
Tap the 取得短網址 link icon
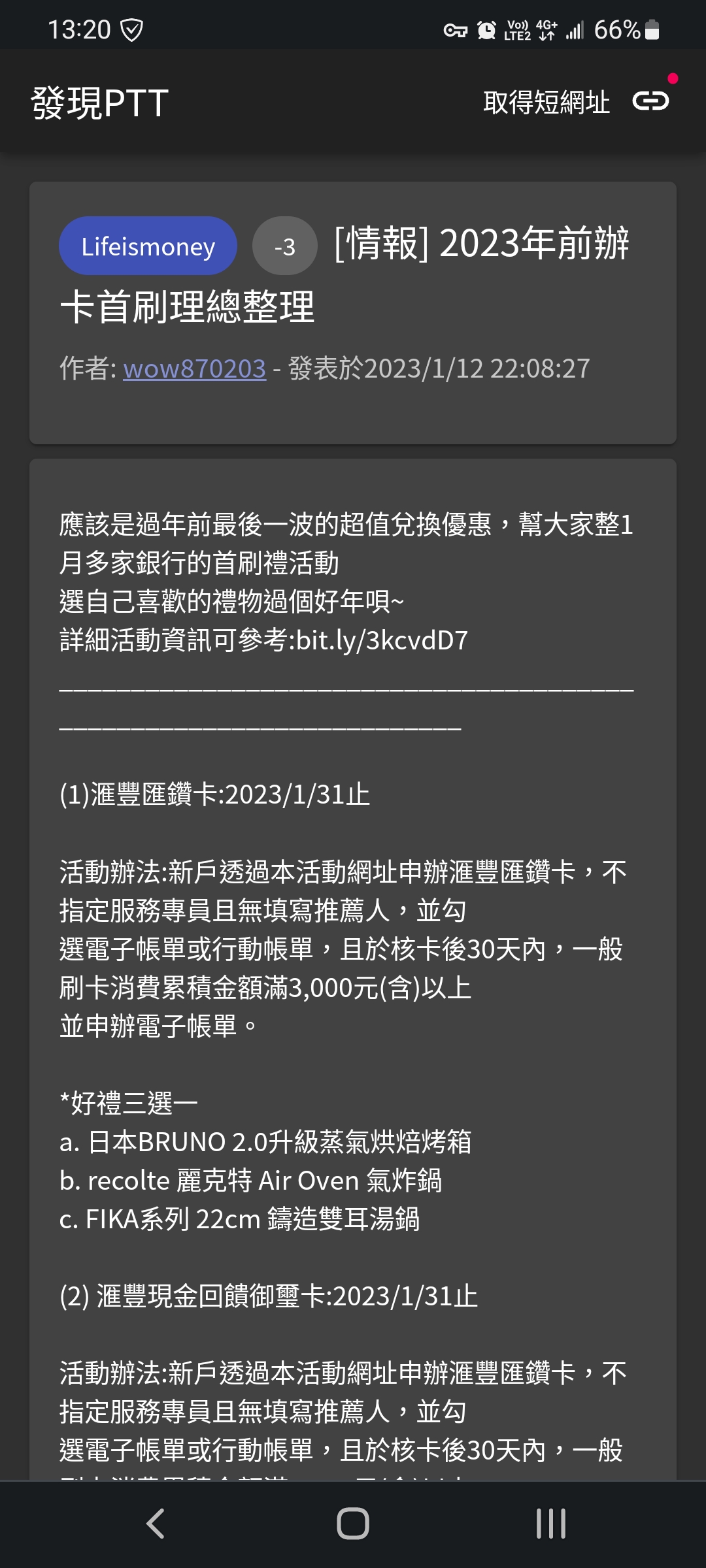(x=650, y=101)
